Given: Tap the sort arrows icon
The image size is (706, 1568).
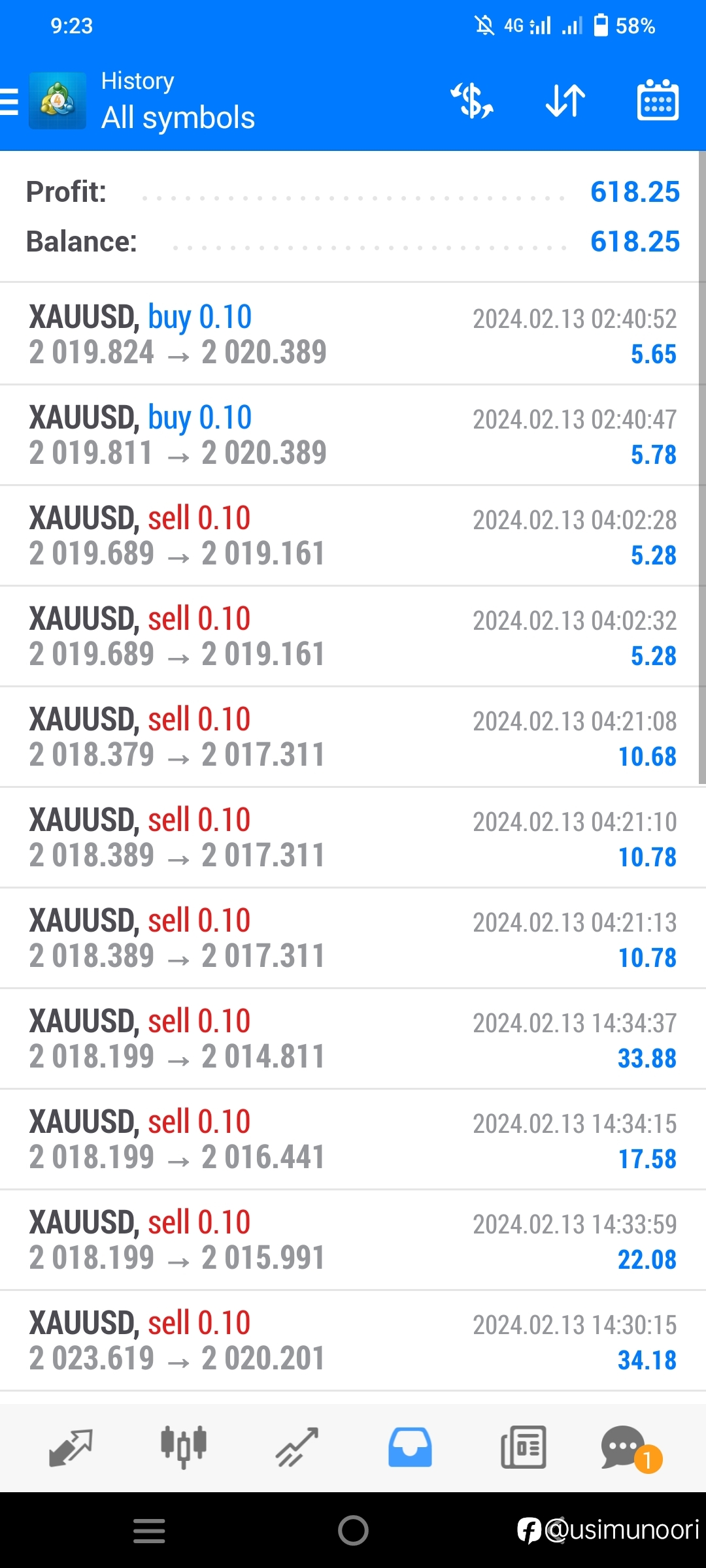Looking at the screenshot, I should (565, 101).
